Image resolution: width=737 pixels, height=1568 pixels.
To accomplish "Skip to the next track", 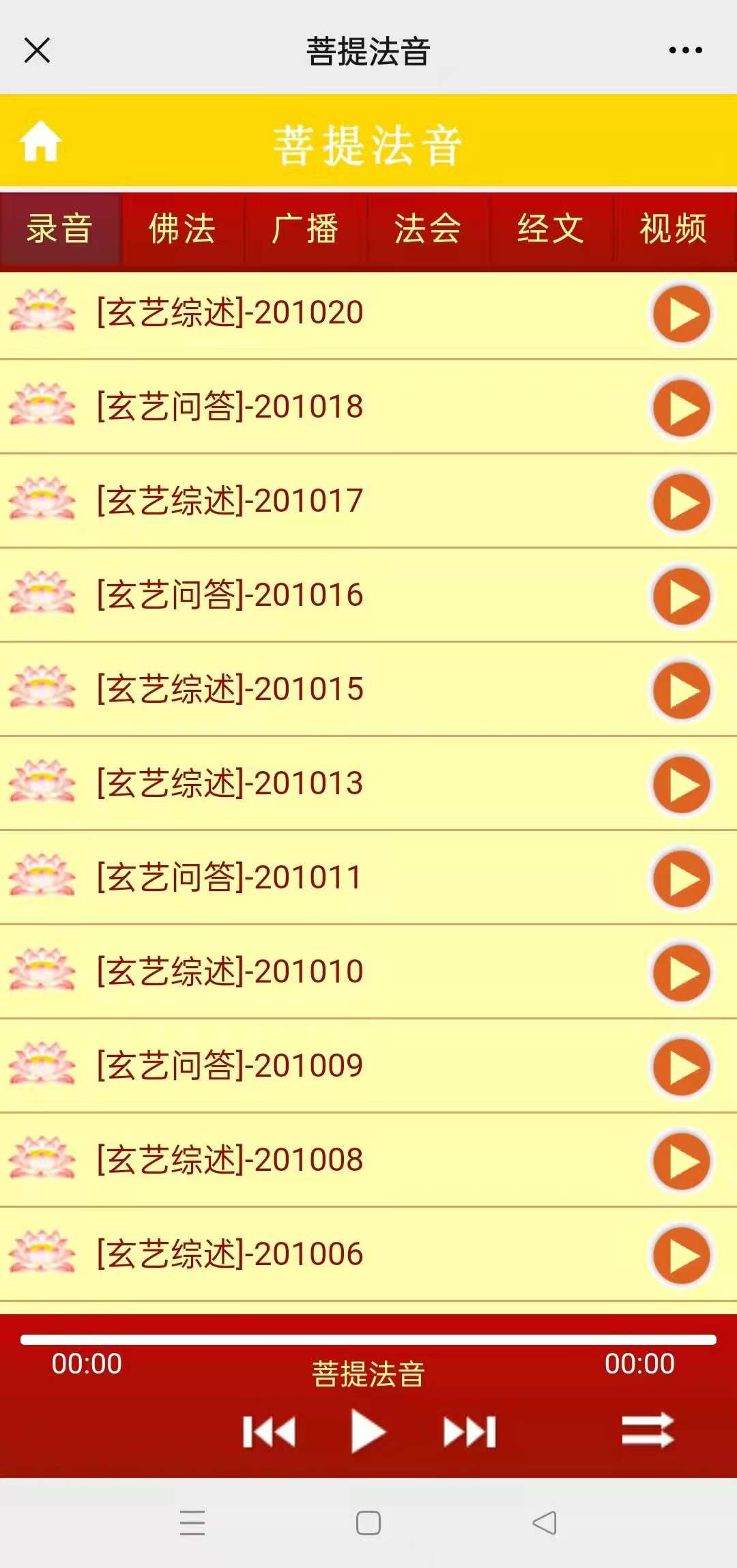I will pyautogui.click(x=469, y=1432).
